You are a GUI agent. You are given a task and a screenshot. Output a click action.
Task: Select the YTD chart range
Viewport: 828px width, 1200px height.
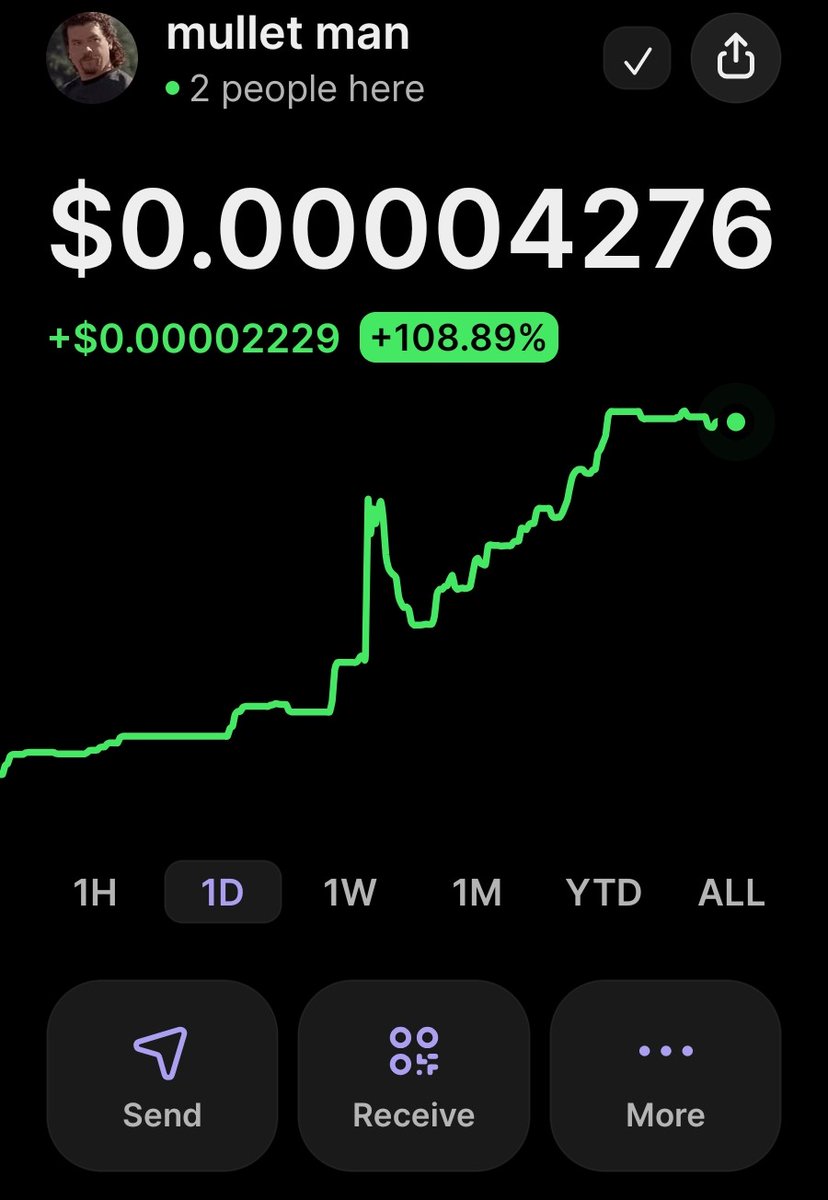click(603, 892)
